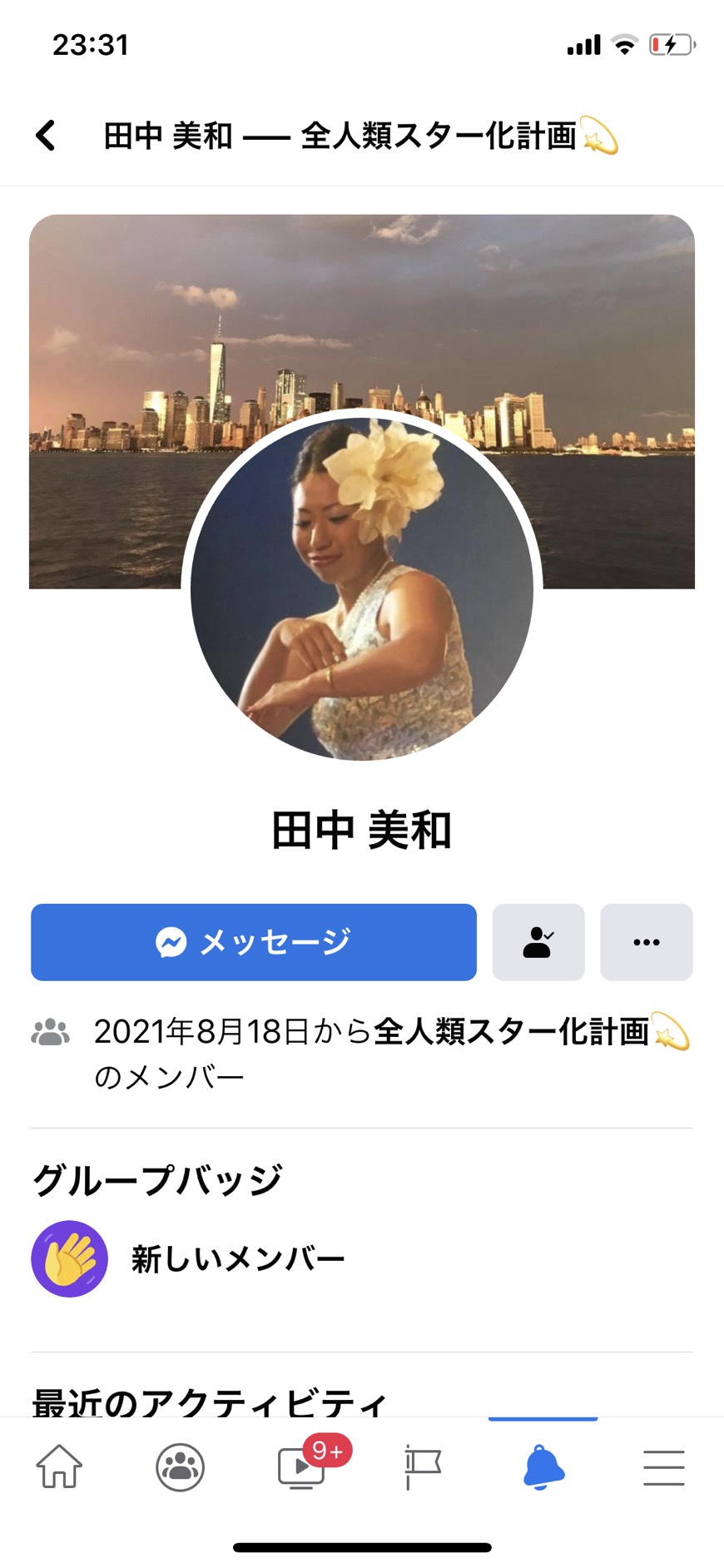Image resolution: width=724 pixels, height=1568 pixels.
Task: Switch to the Home tab
Action: pyautogui.click(x=59, y=1466)
